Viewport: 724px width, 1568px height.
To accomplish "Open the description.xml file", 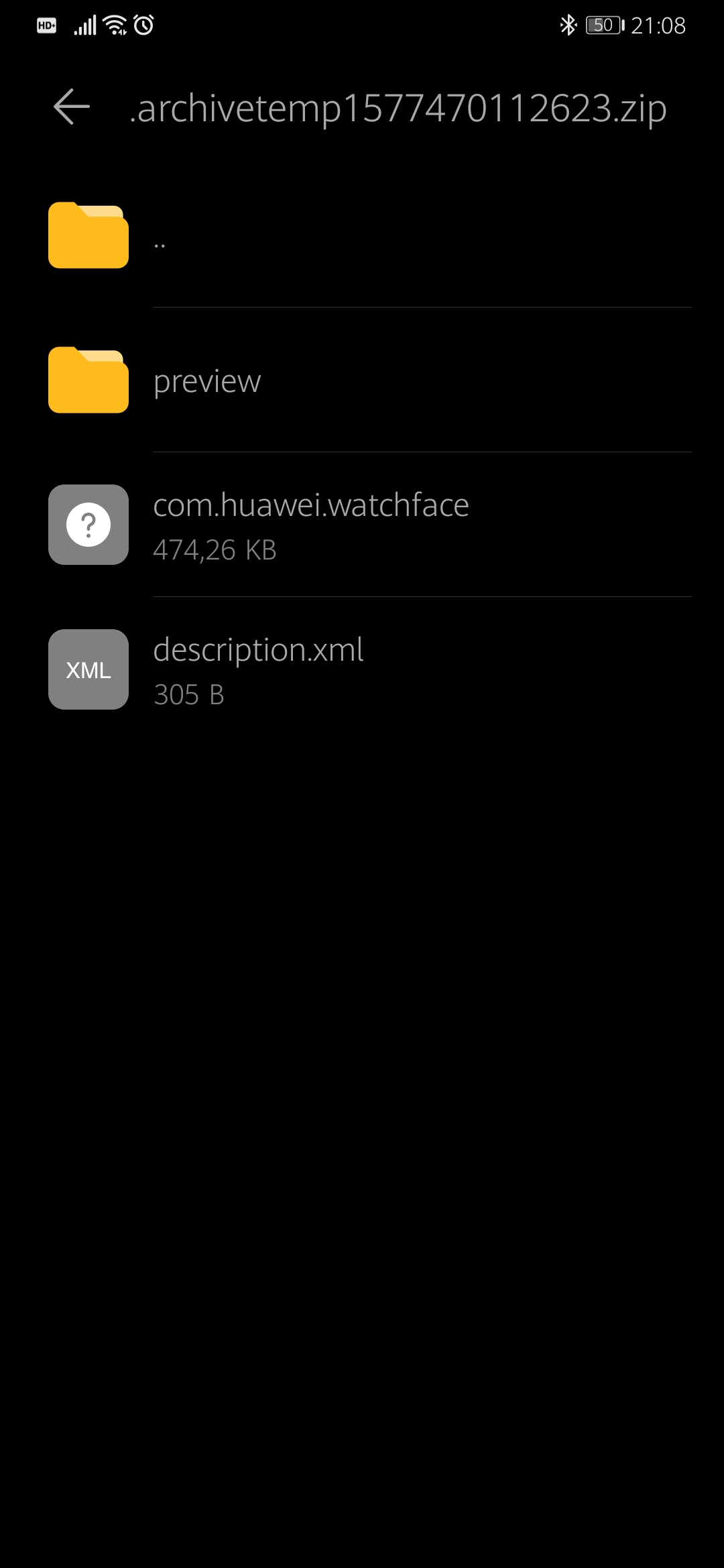I will point(362,669).
